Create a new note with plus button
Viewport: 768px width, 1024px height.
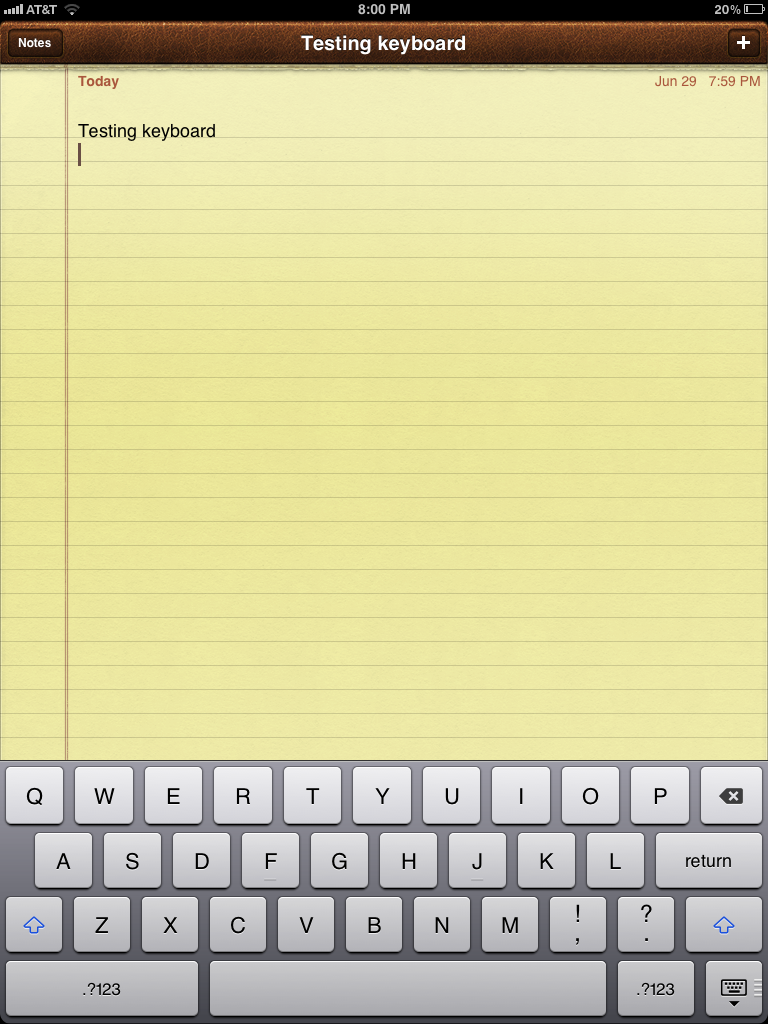pos(742,43)
